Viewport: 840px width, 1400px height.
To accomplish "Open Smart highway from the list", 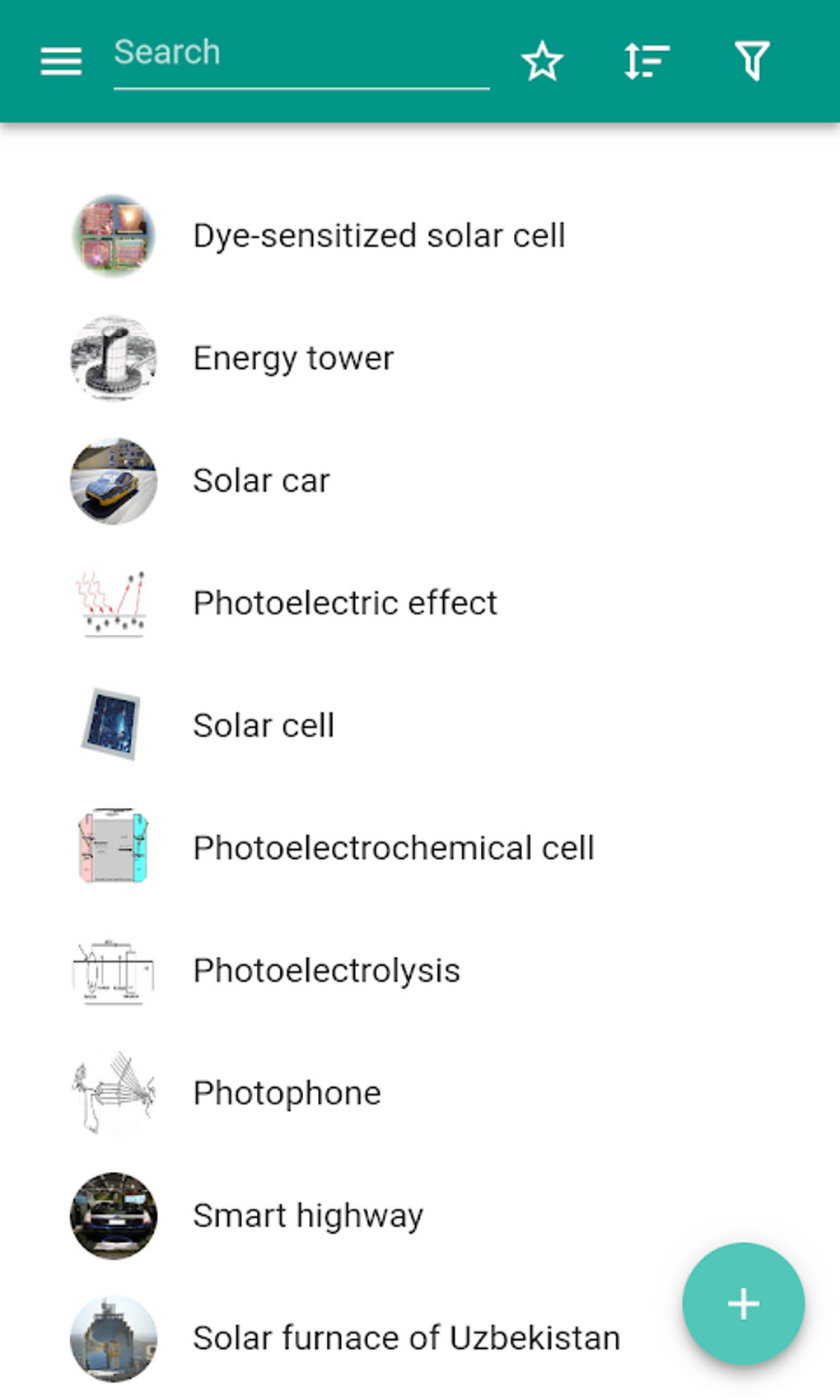I will pyautogui.click(x=307, y=1216).
